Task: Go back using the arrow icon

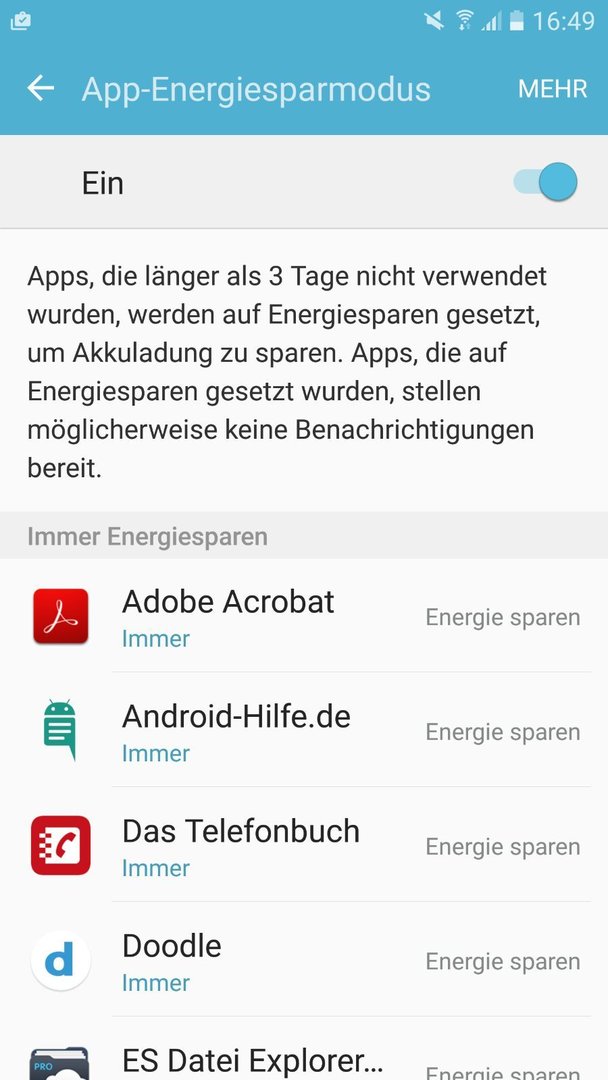Action: (x=41, y=88)
